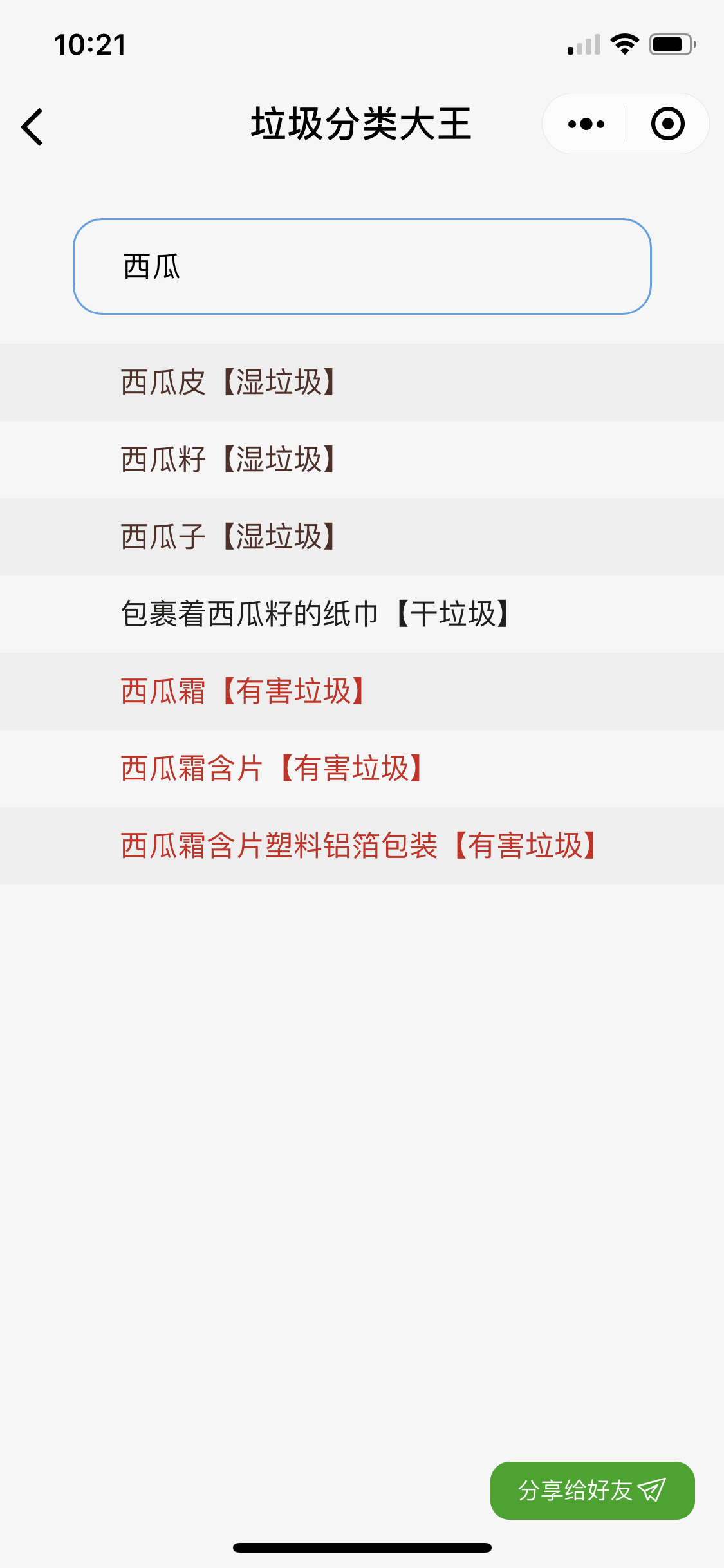Select 包裹着西瓜籽的纸巾【干垃圾】 result
Image resolution: width=724 pixels, height=1568 pixels.
tap(362, 614)
